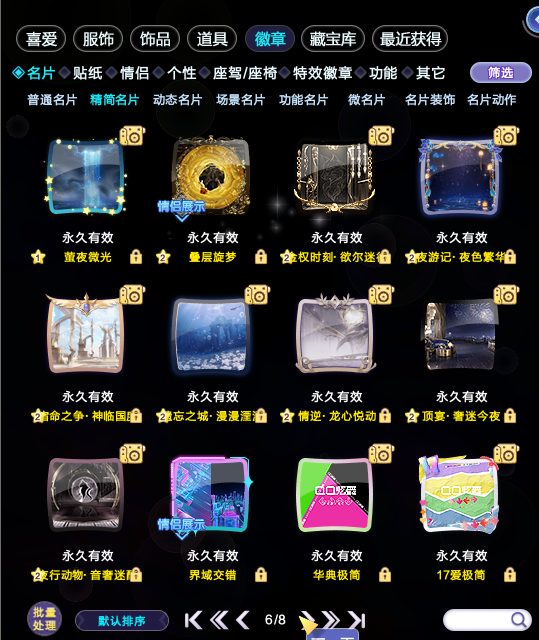539x640 pixels.
Task: Tap the 筛选 filter button
Action: click(501, 73)
